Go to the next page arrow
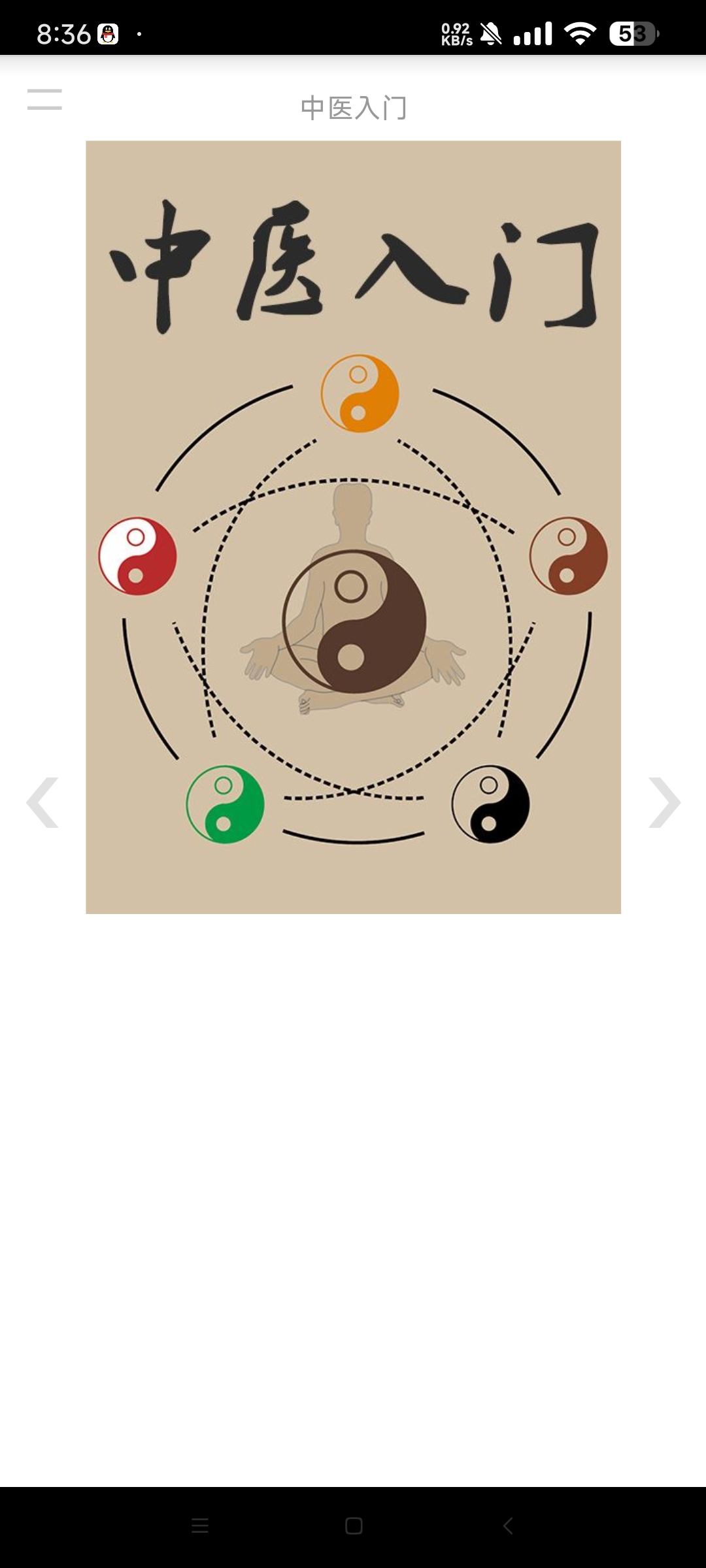Screen dimensions: 706x1568 click(664, 802)
